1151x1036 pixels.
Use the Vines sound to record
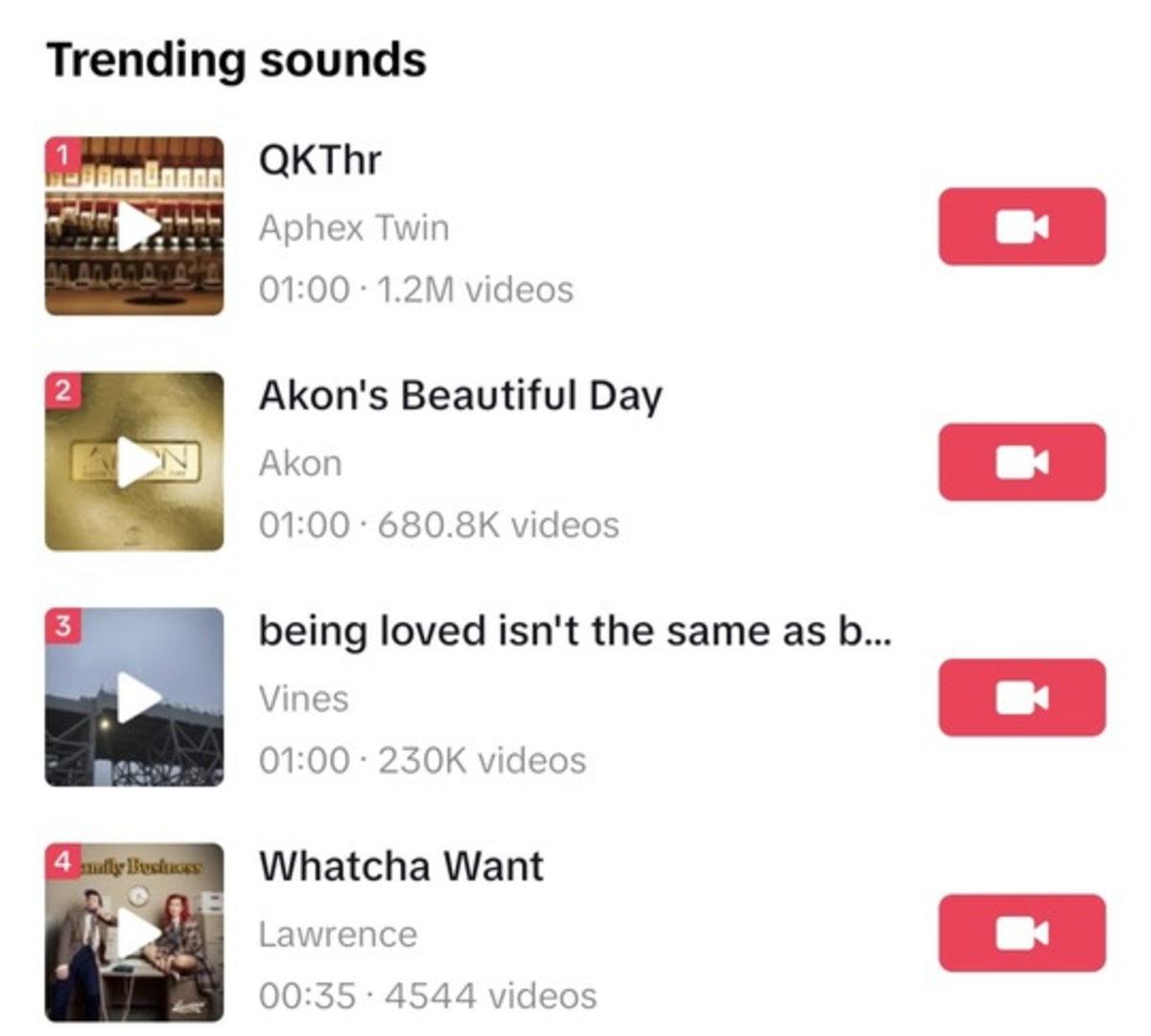coord(1022,697)
